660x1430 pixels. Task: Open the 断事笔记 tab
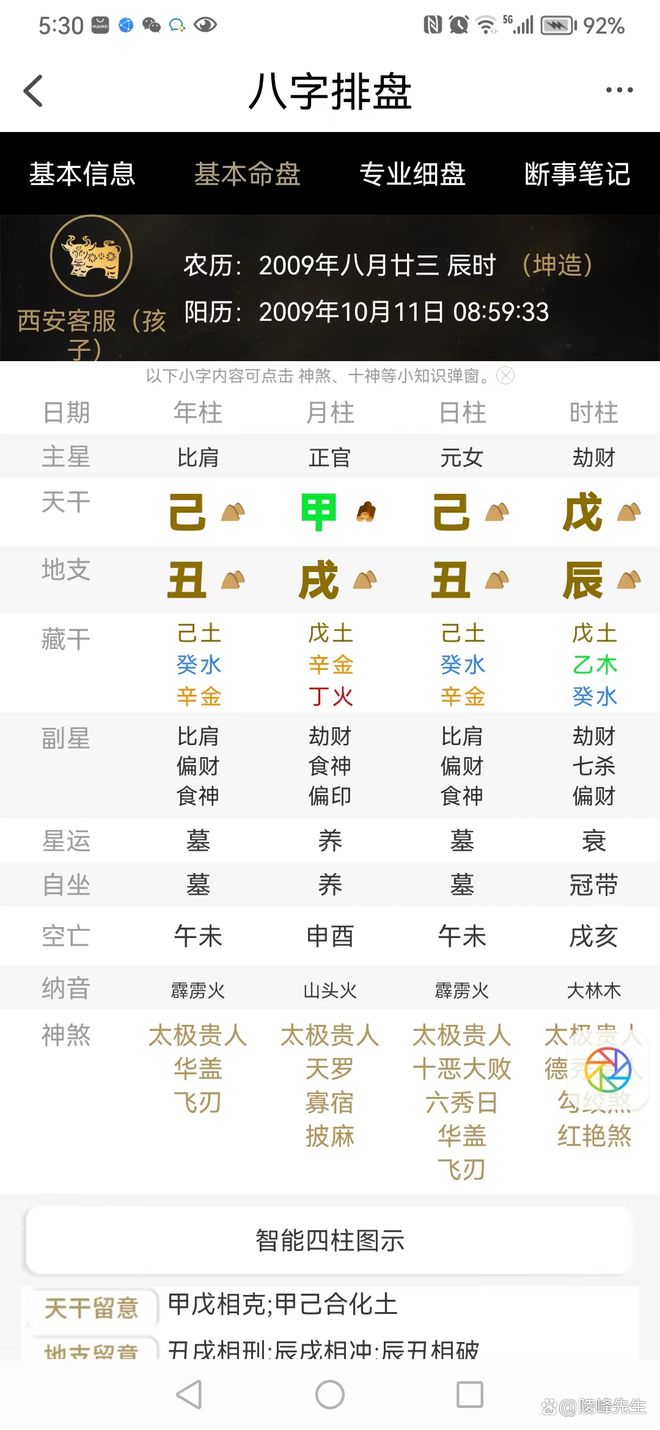coord(577,174)
